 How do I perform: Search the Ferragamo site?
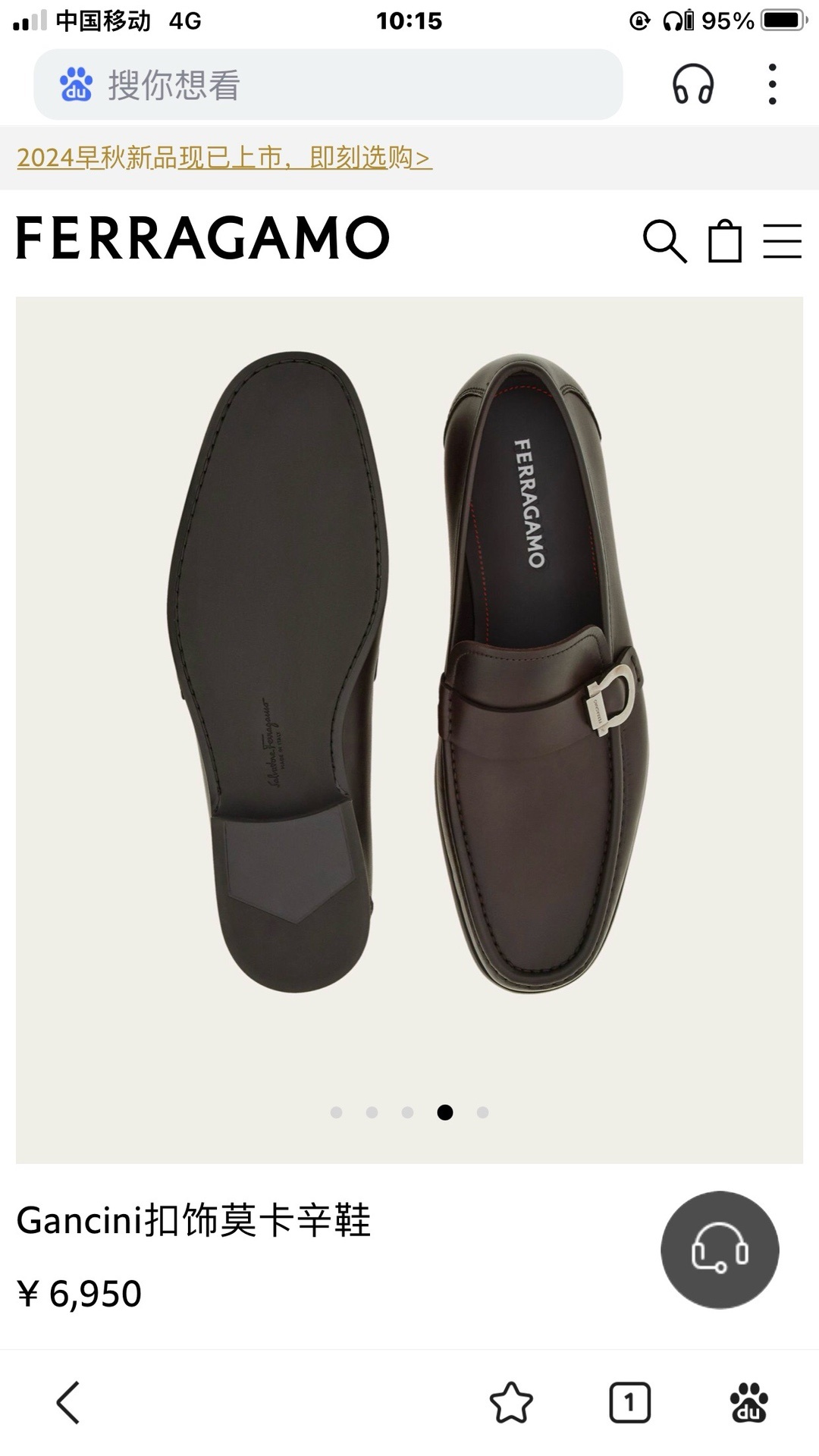tap(664, 241)
